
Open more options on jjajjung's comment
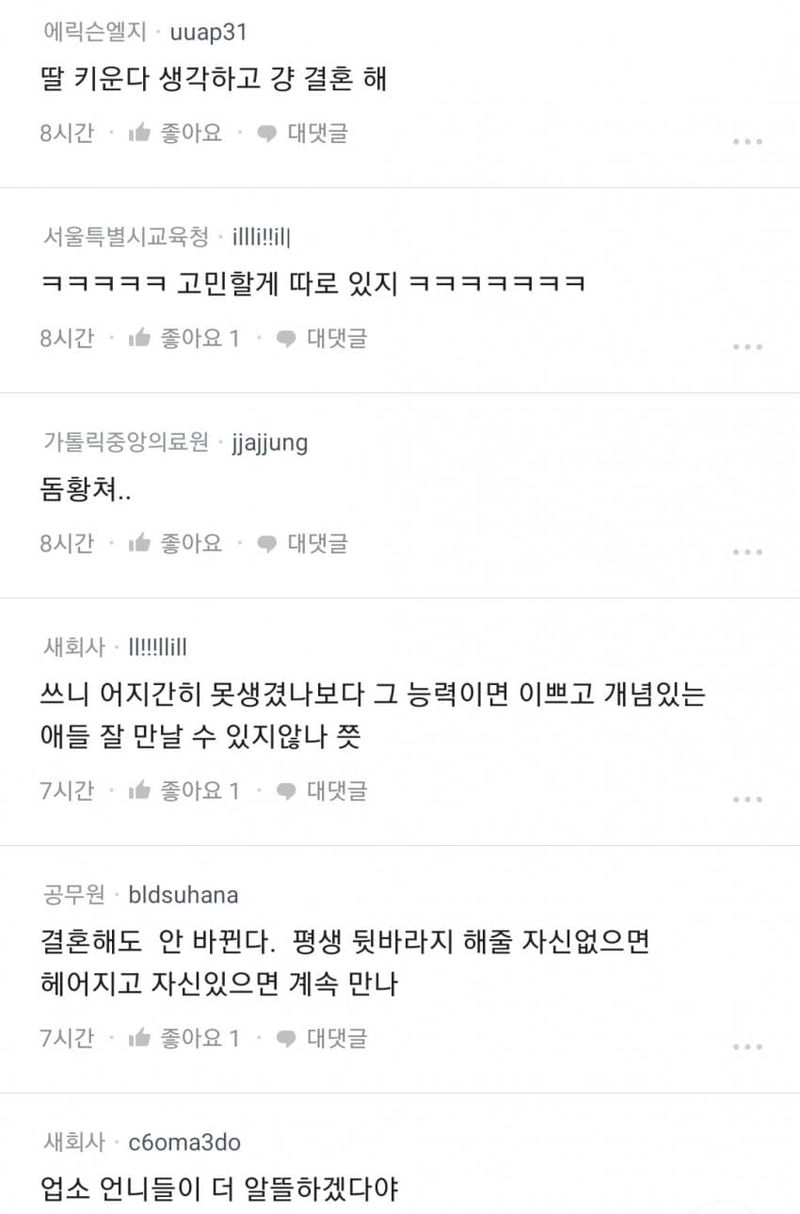point(747,551)
